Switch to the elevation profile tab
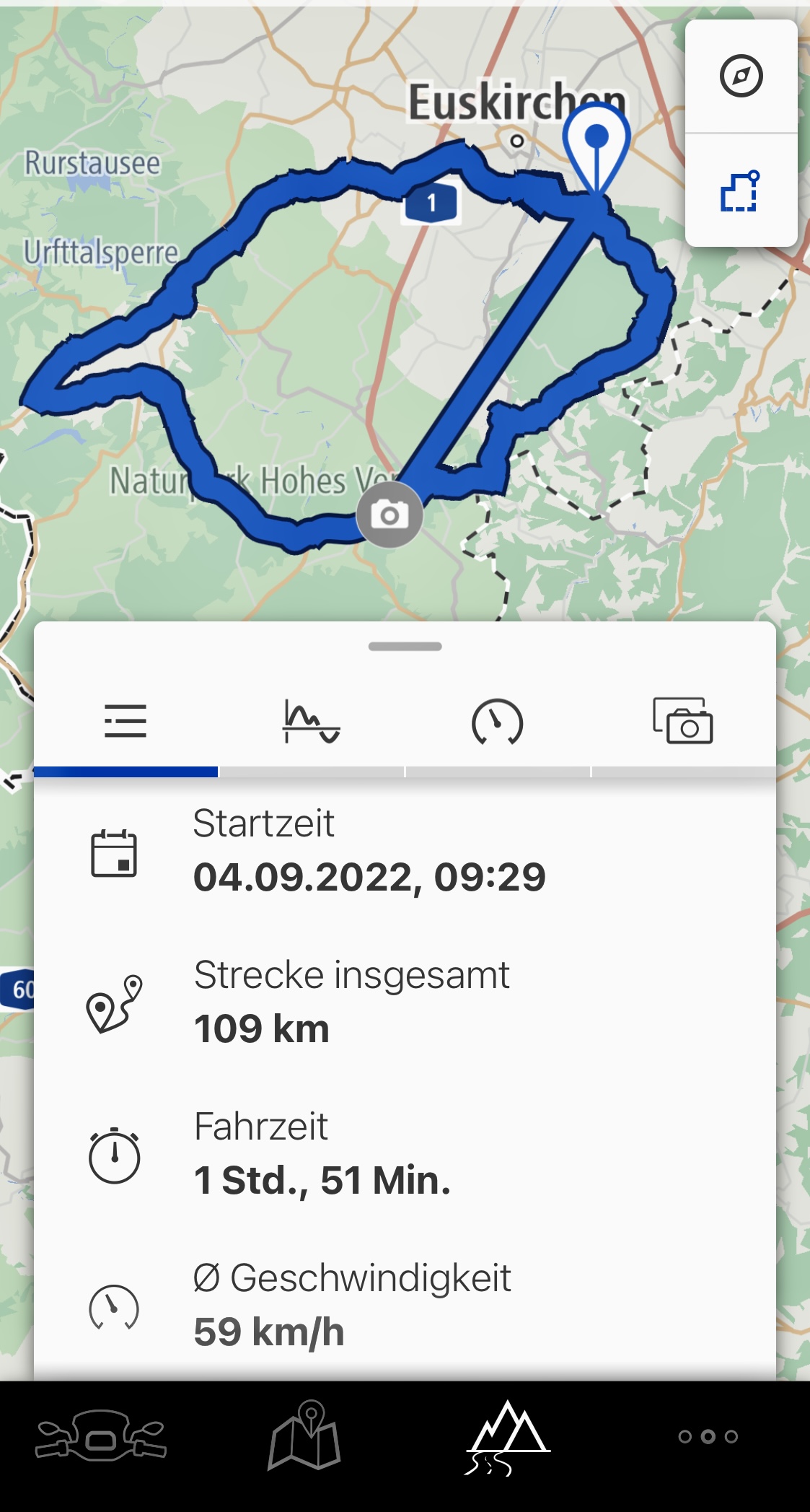Image resolution: width=810 pixels, height=1512 pixels. click(311, 721)
